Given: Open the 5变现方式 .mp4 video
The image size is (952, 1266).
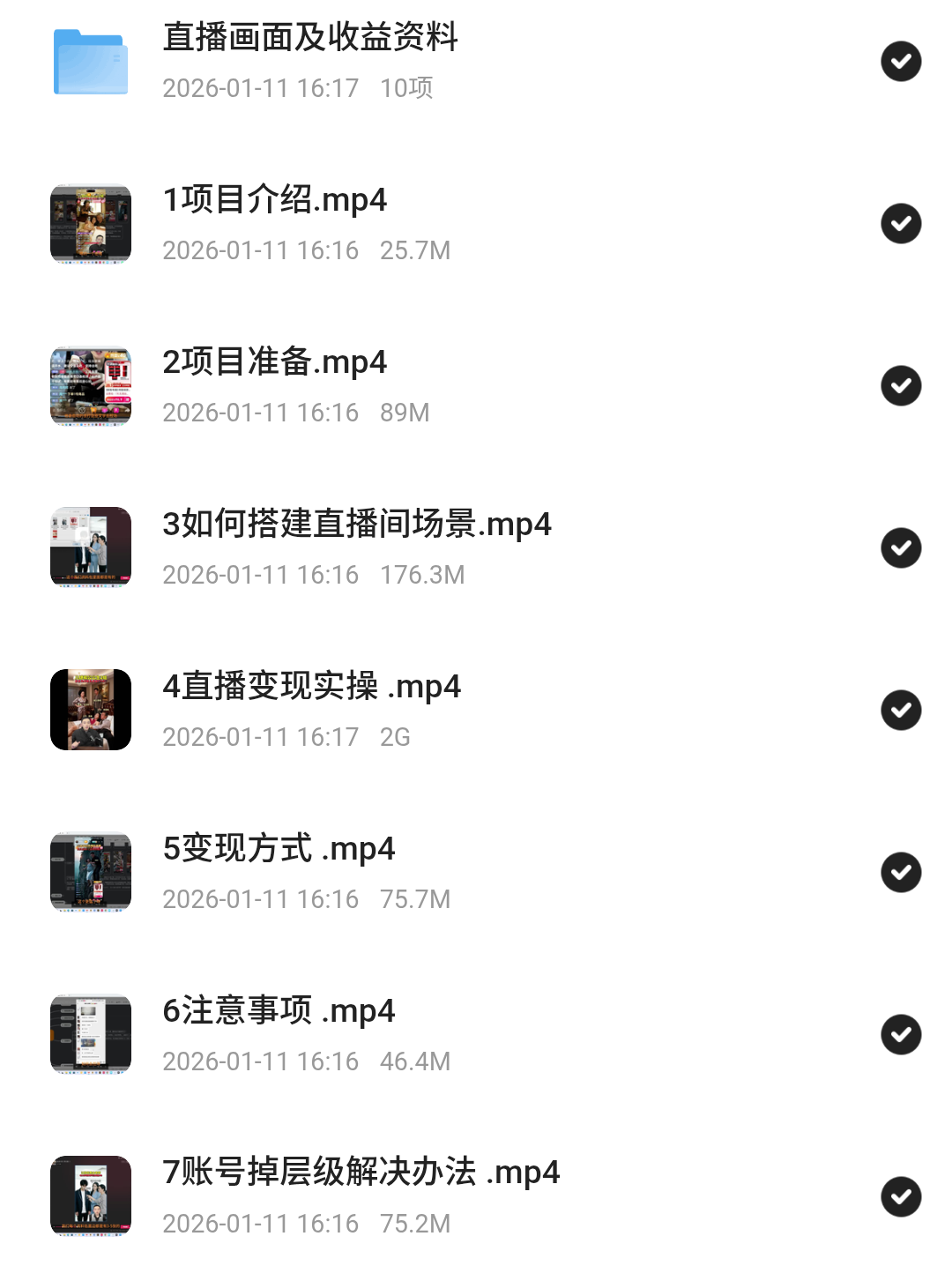Looking at the screenshot, I should point(279,850).
